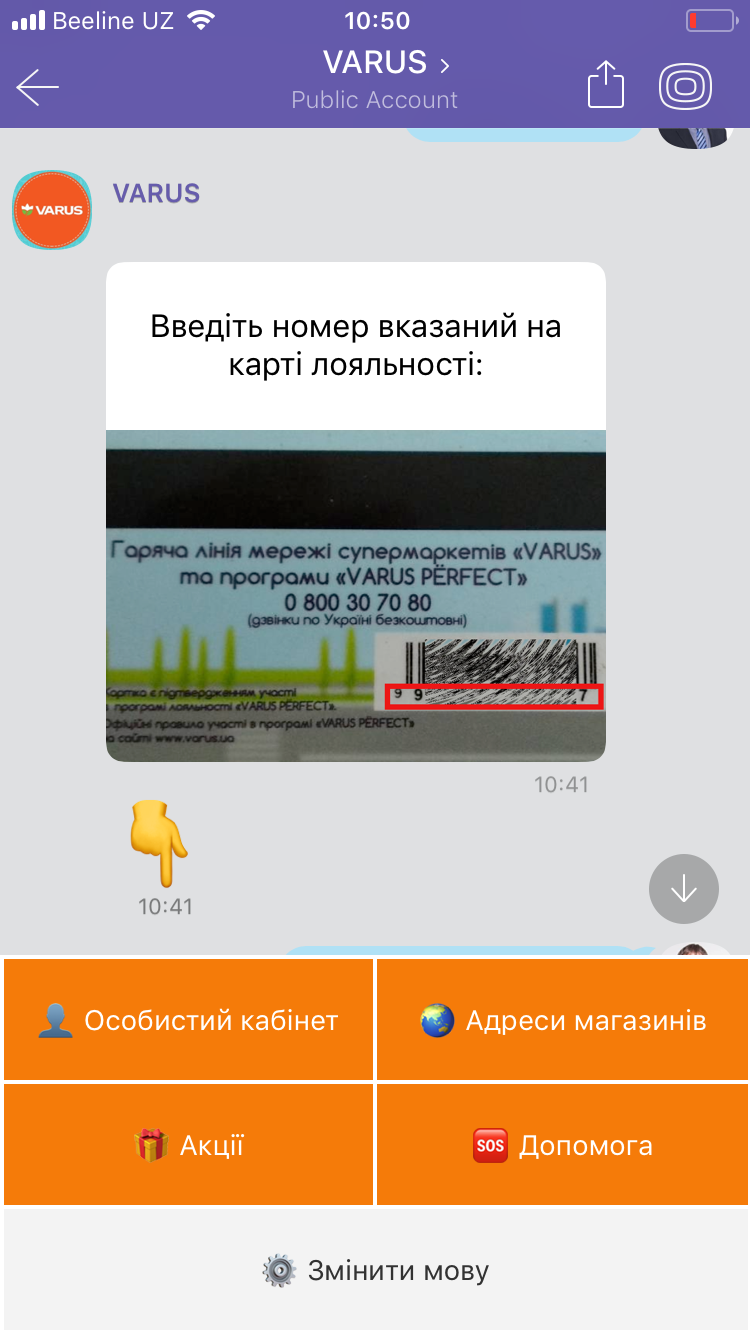Screen dimensions: 750x1334
Task: Go back using the arrow
Action: (x=38, y=87)
